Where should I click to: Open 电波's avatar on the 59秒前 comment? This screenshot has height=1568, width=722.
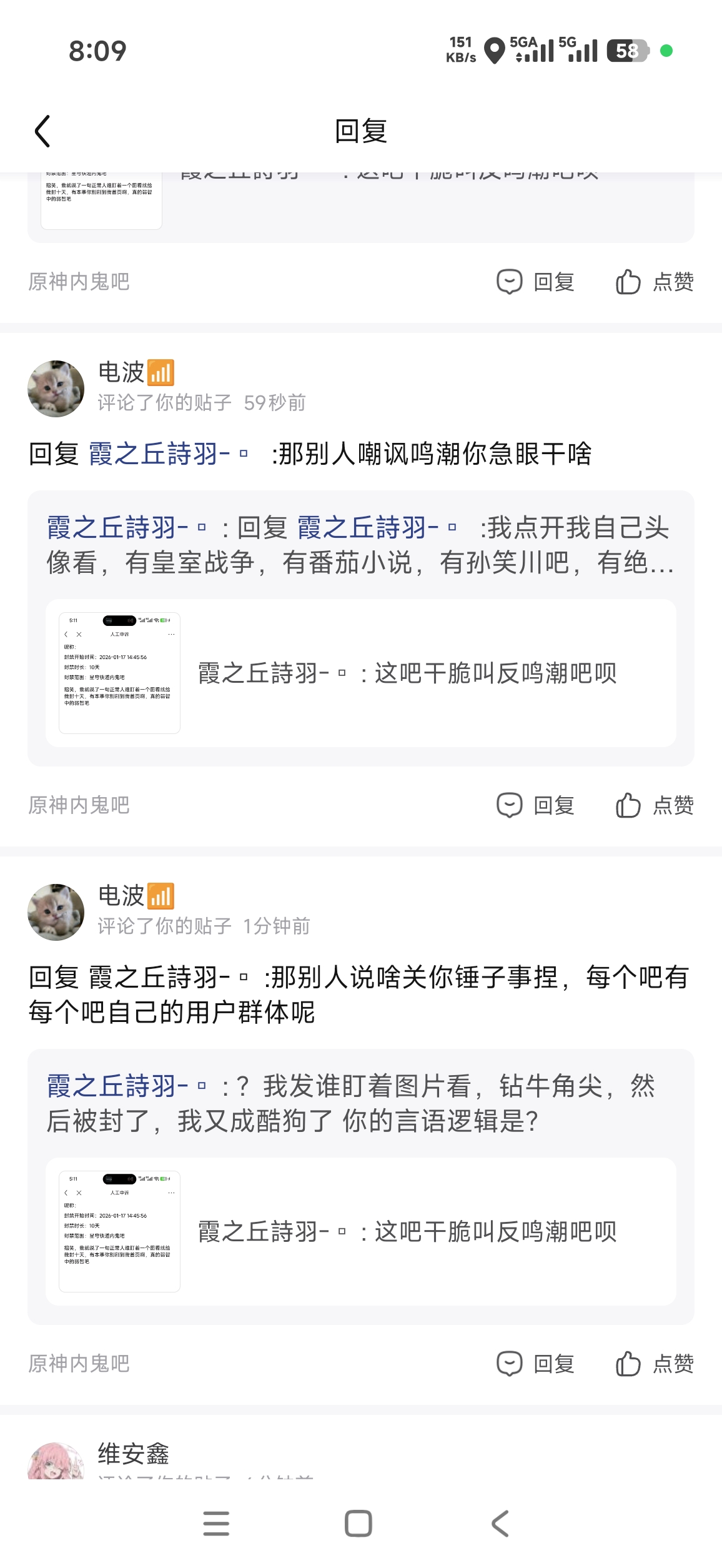56,389
